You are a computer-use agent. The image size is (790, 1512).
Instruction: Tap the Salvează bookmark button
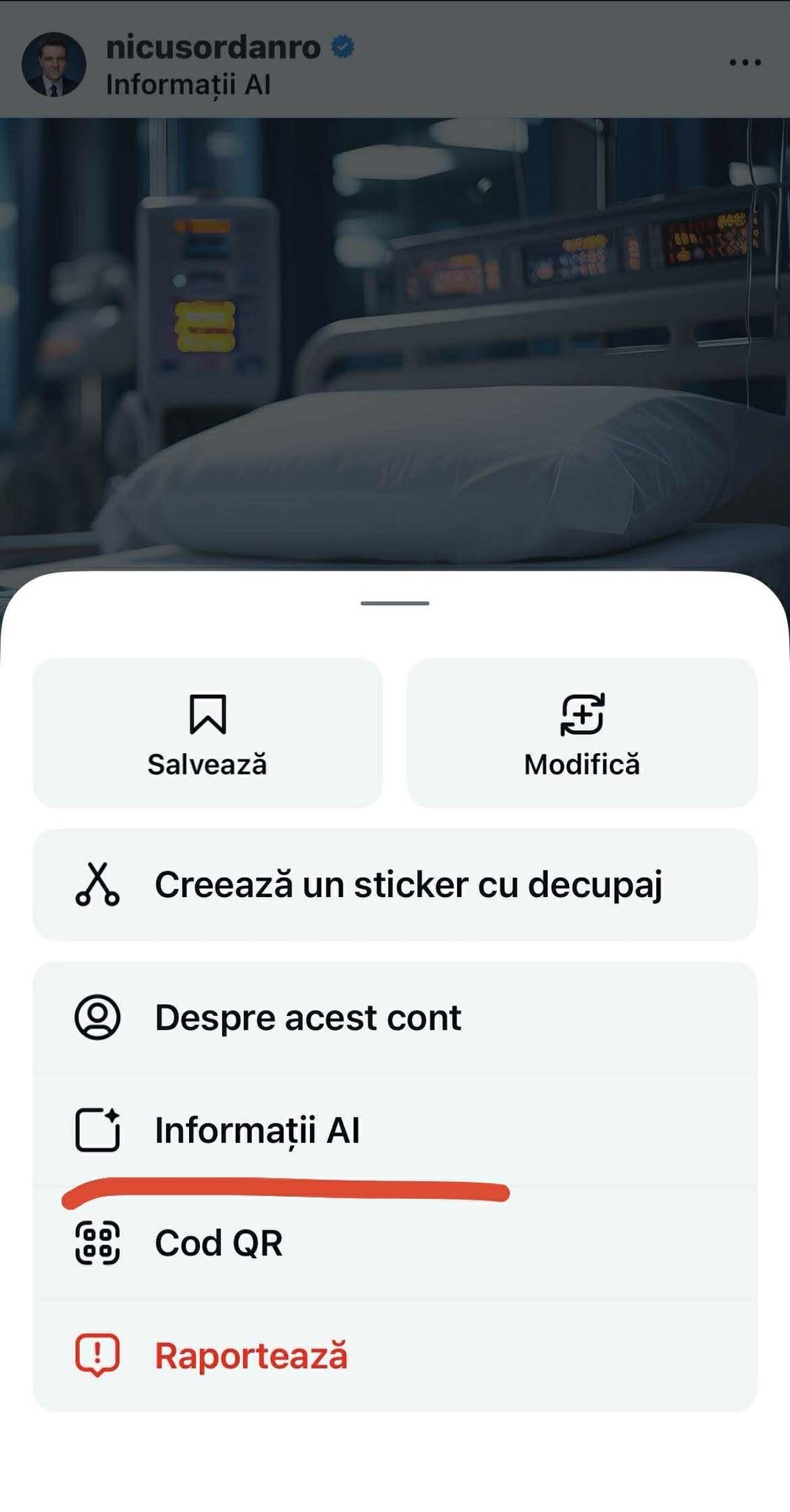point(207,732)
